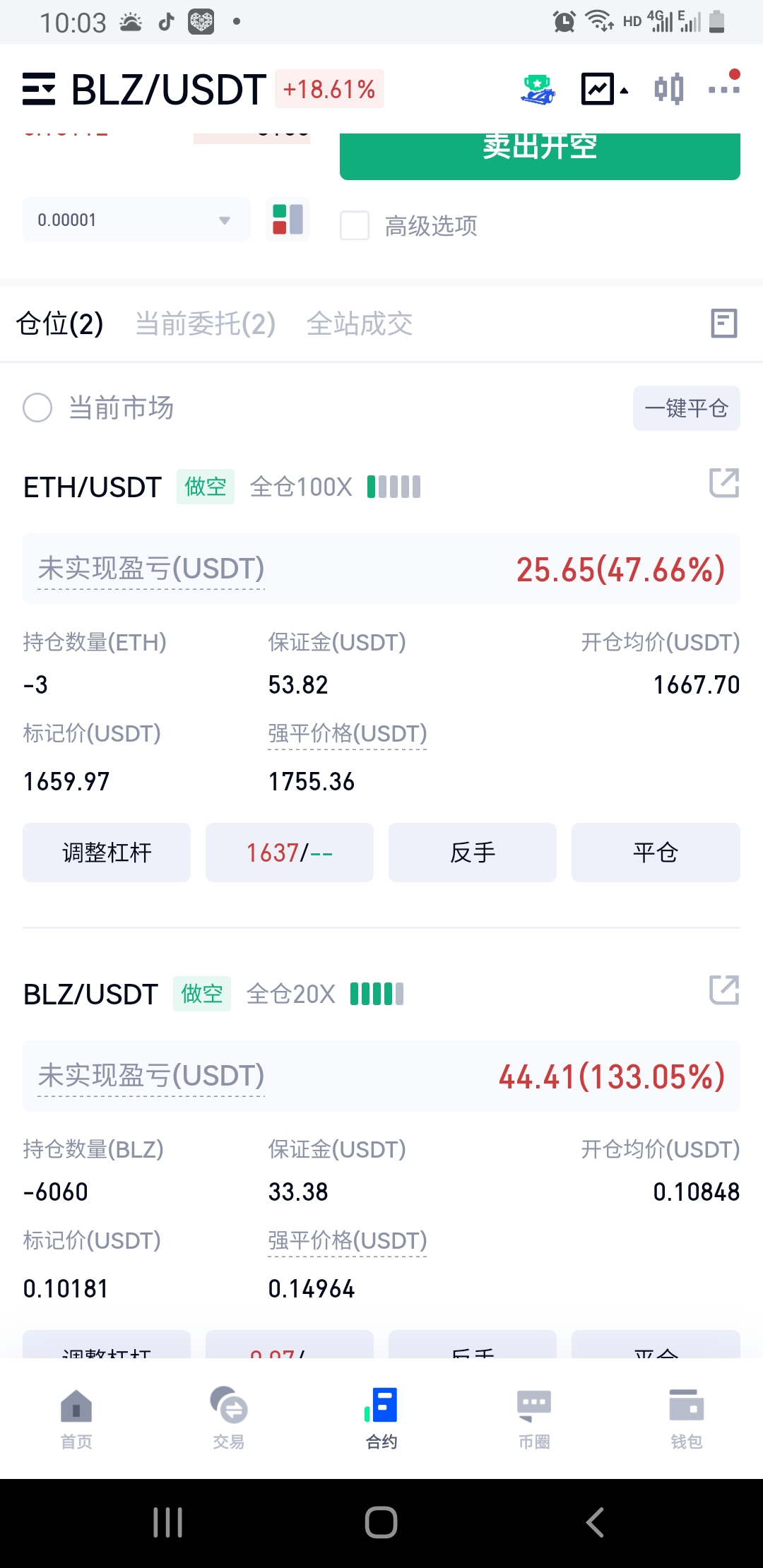Open the trading pair menu beside BLZ/USDT
This screenshot has height=1568, width=763.
pos(39,89)
